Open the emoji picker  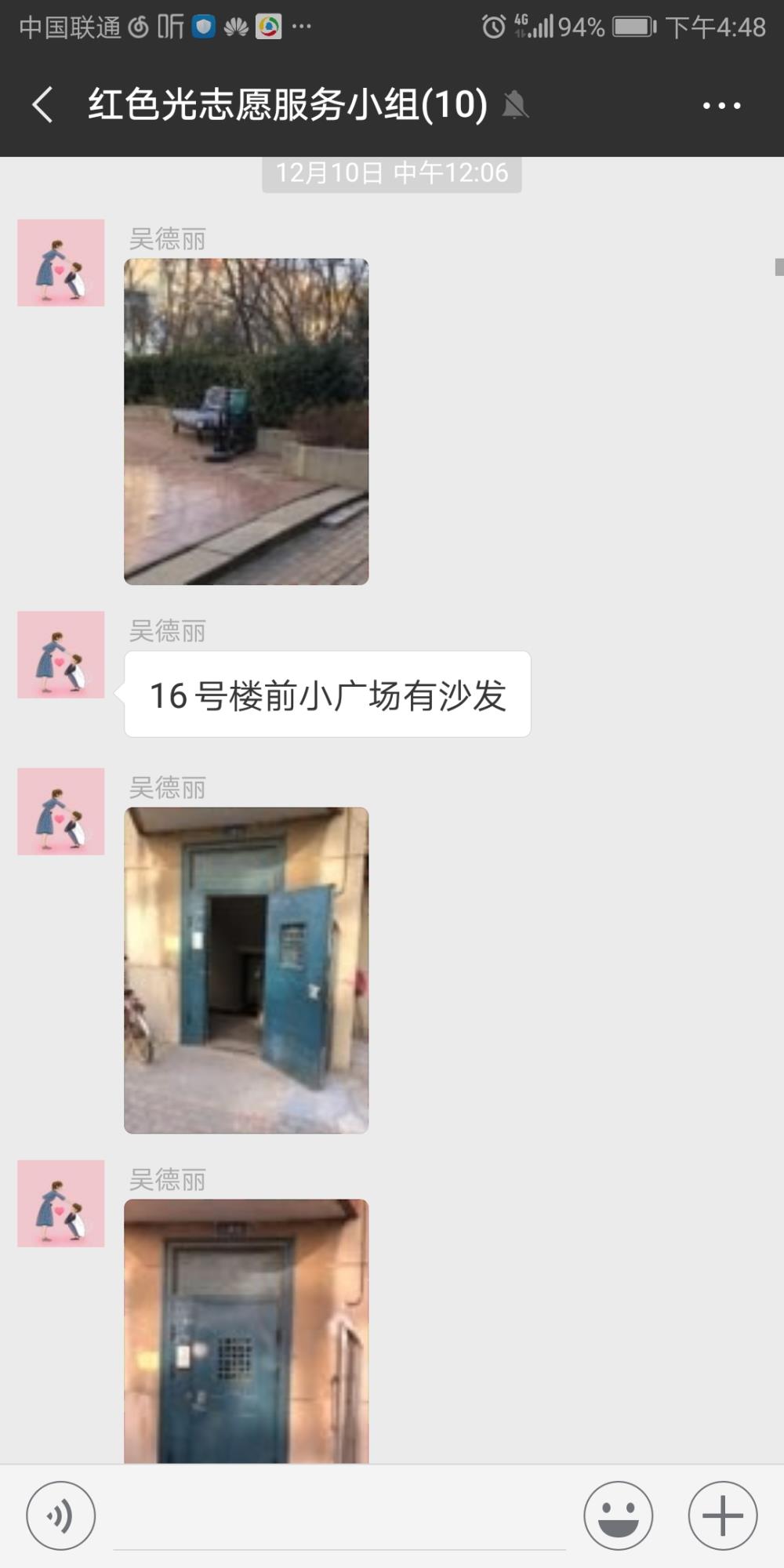tap(618, 1515)
